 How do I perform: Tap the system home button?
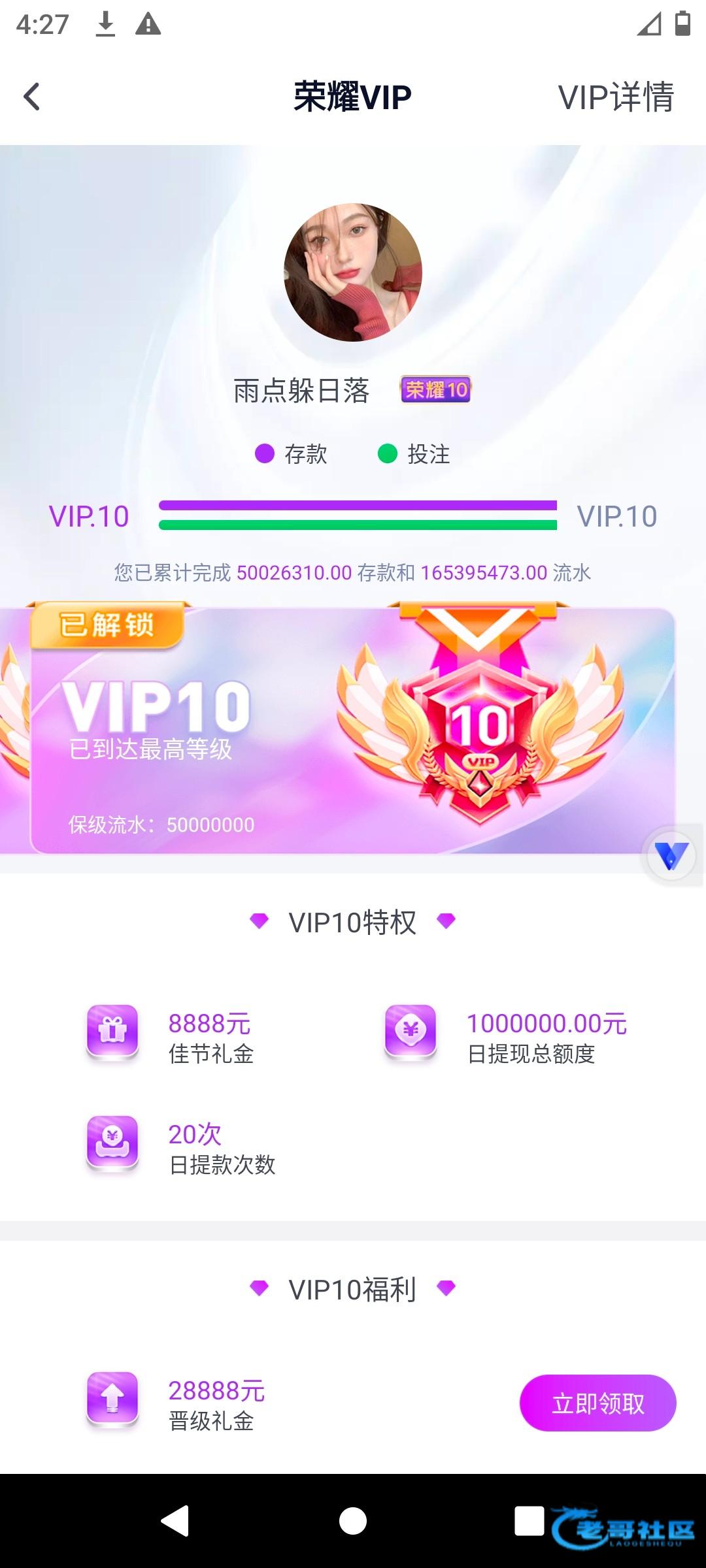[x=353, y=1521]
